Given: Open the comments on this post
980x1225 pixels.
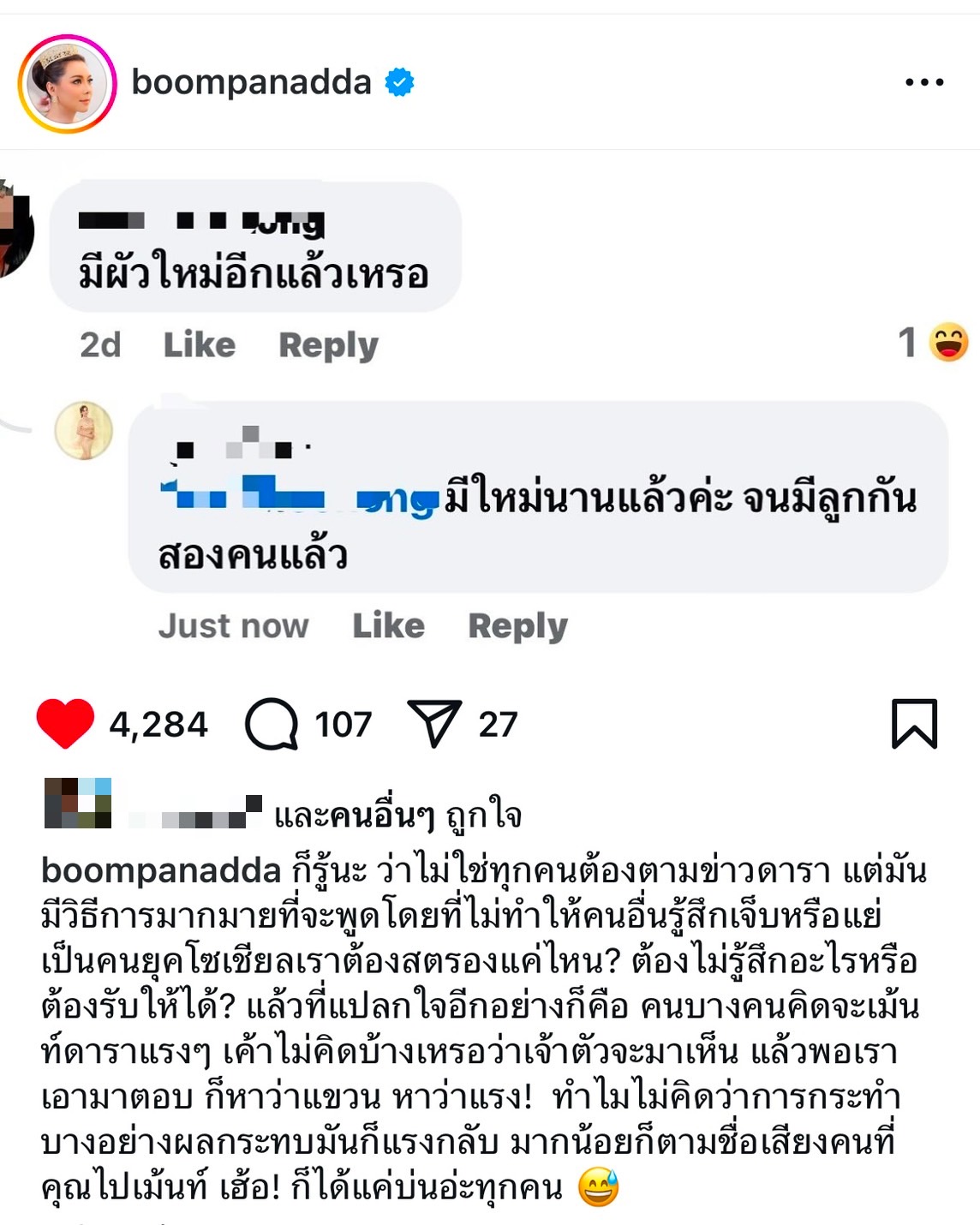Looking at the screenshot, I should tap(272, 724).
